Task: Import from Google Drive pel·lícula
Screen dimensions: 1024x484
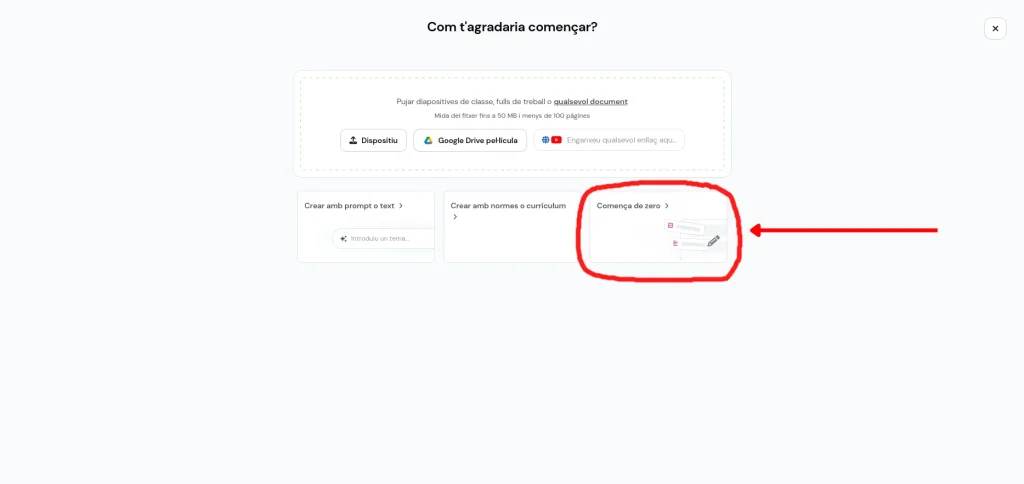Action: coord(470,140)
